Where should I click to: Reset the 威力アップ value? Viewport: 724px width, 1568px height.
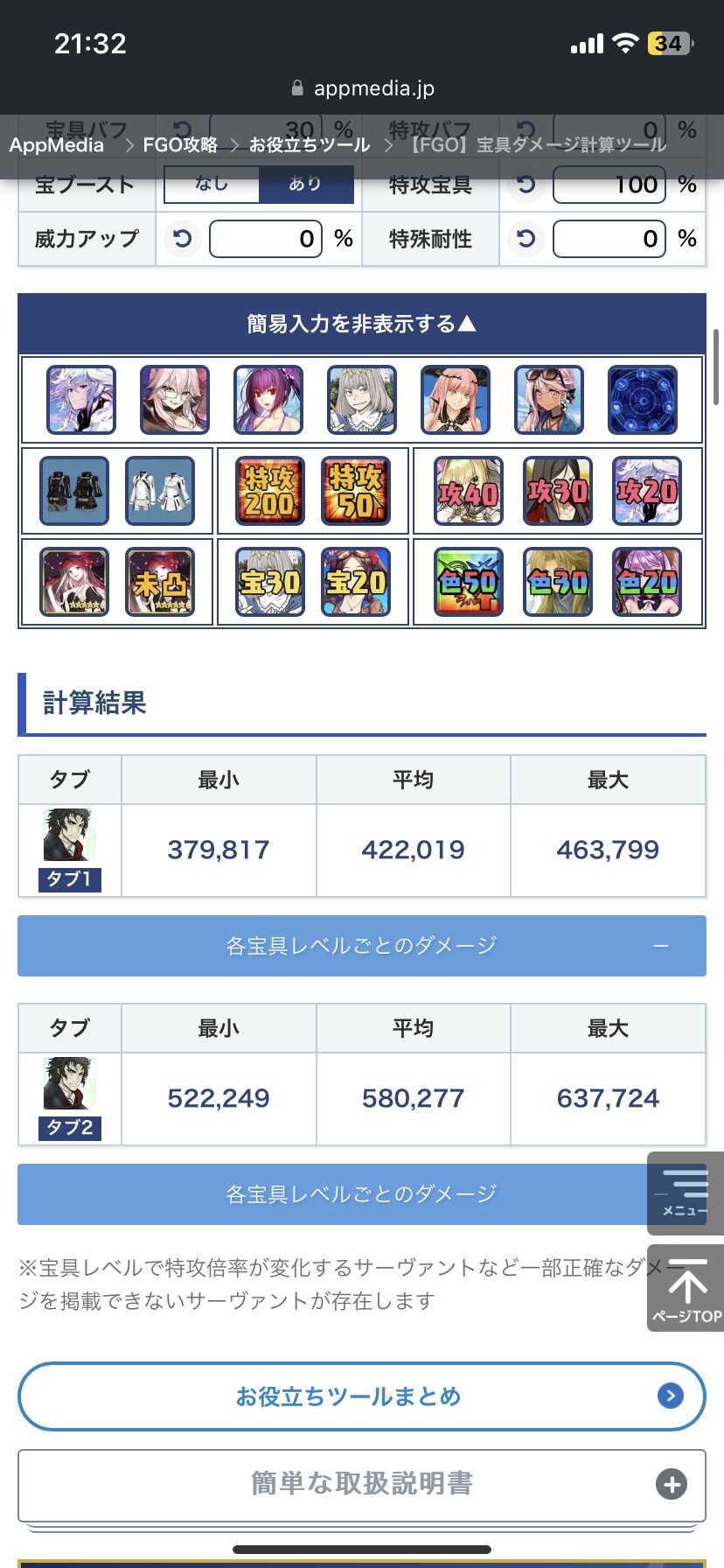click(x=182, y=239)
